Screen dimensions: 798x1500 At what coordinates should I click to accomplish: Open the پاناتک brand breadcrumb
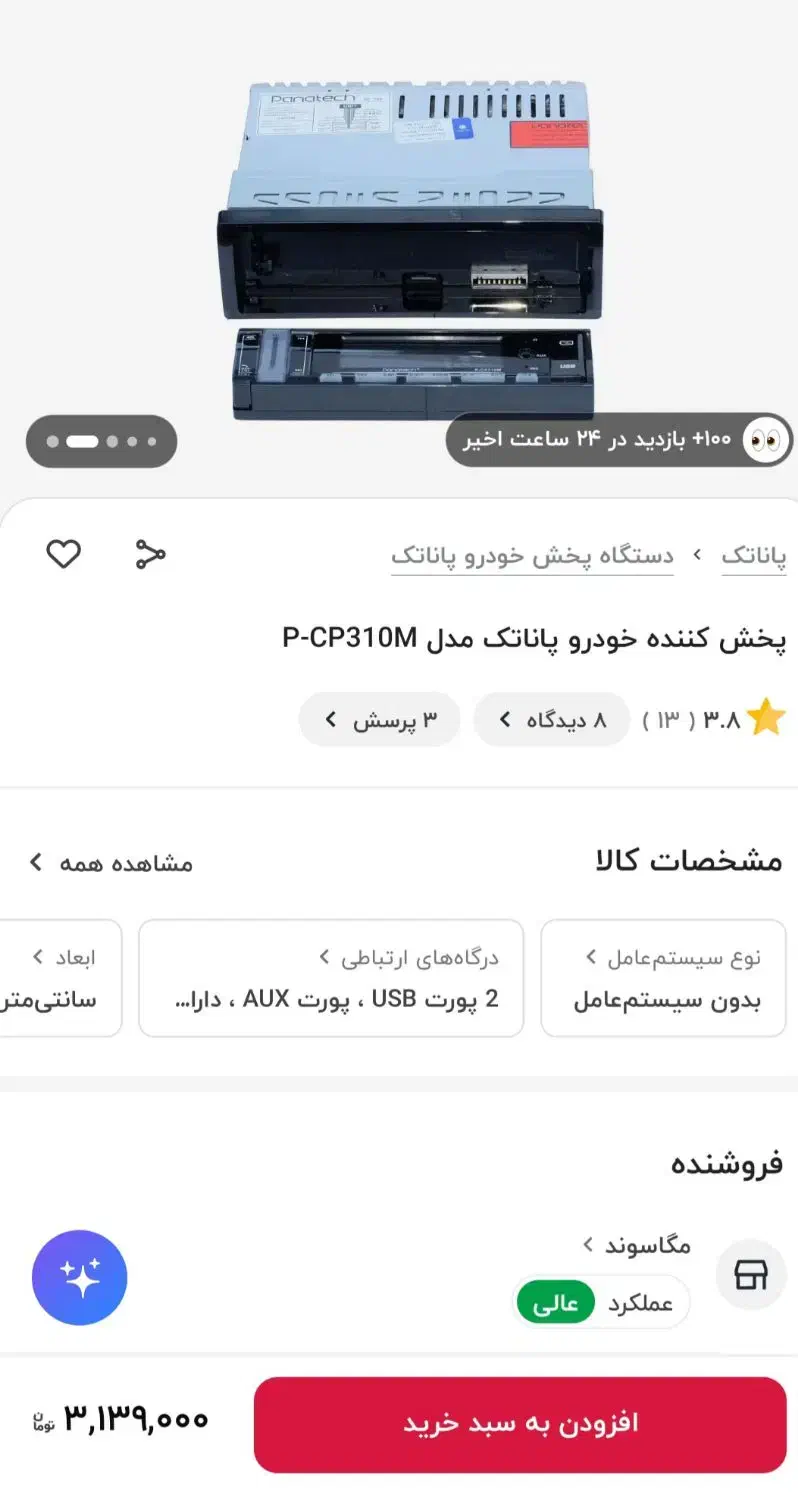[x=754, y=556]
